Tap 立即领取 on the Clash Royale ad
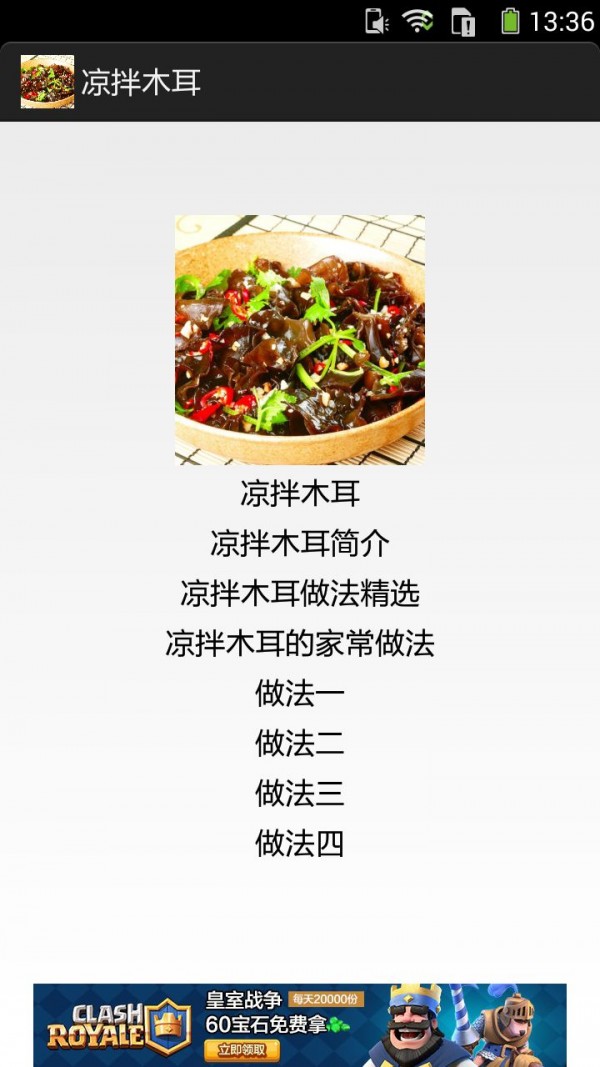The height and width of the screenshot is (1067, 600). 242,1050
